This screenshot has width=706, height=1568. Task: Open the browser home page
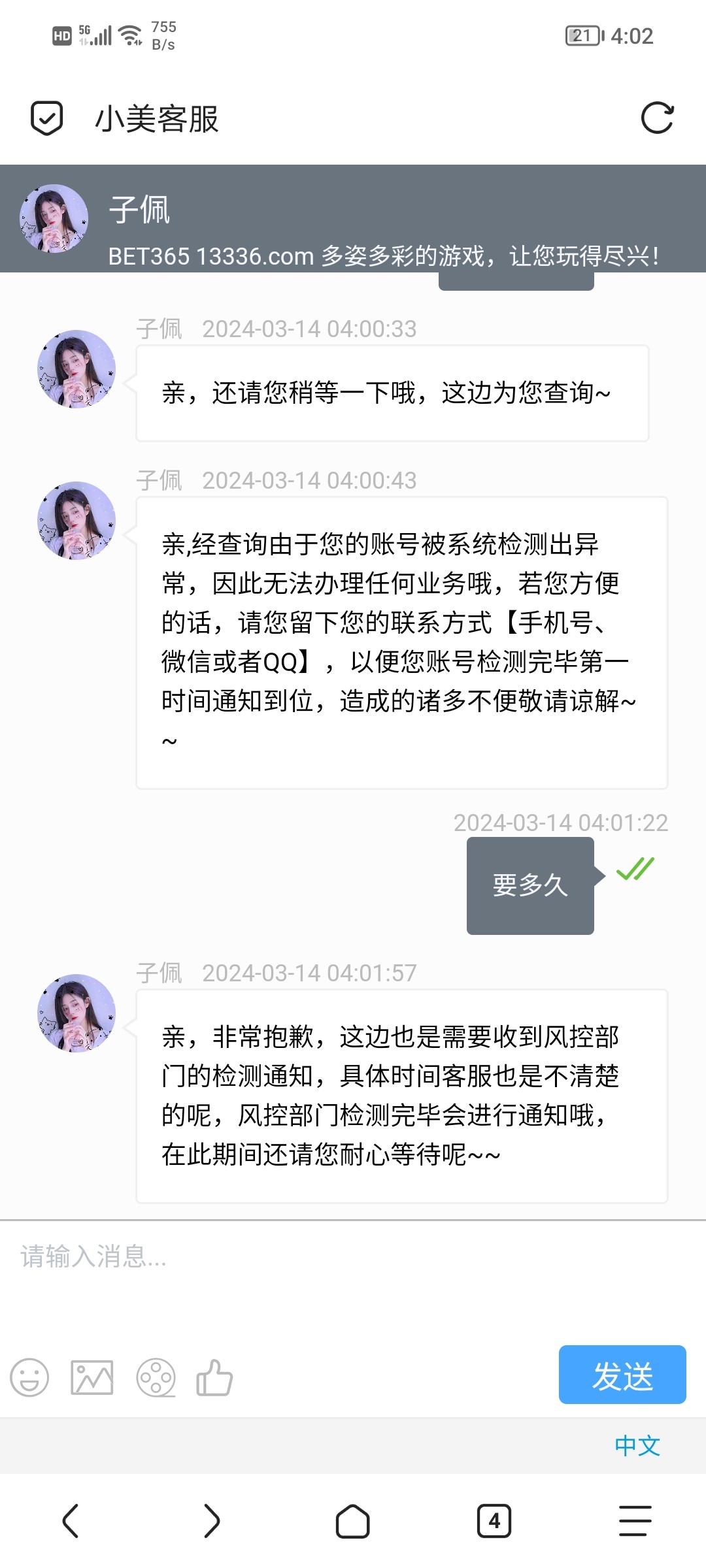(x=353, y=1521)
